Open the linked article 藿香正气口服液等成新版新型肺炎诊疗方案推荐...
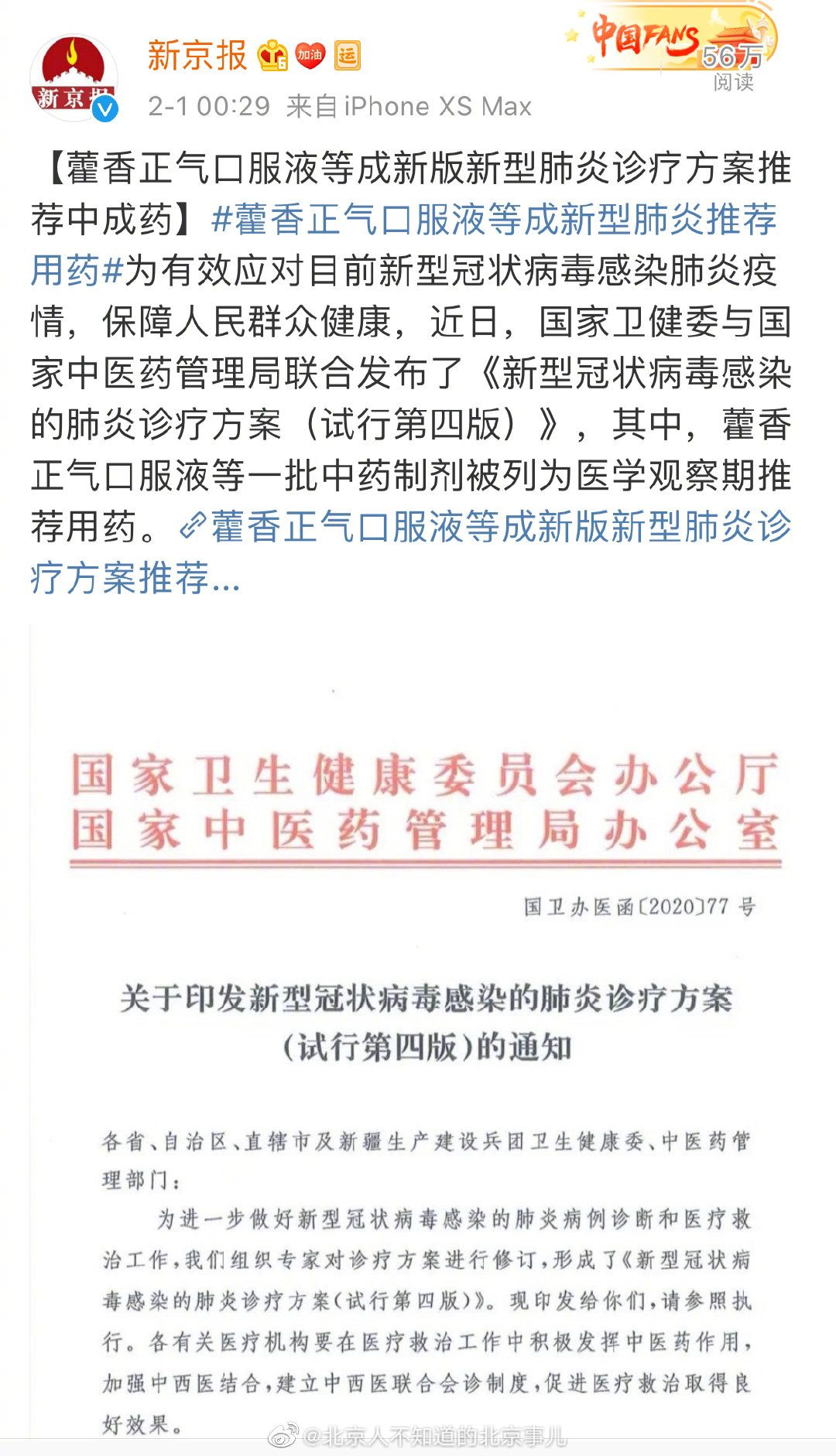 (411, 552)
